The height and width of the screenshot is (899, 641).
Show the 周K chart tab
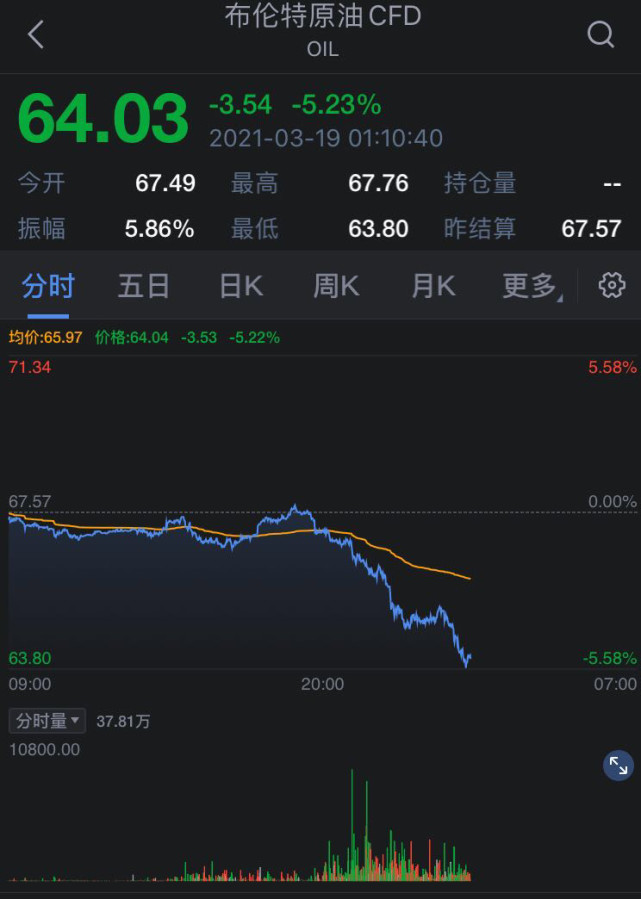[x=336, y=286]
